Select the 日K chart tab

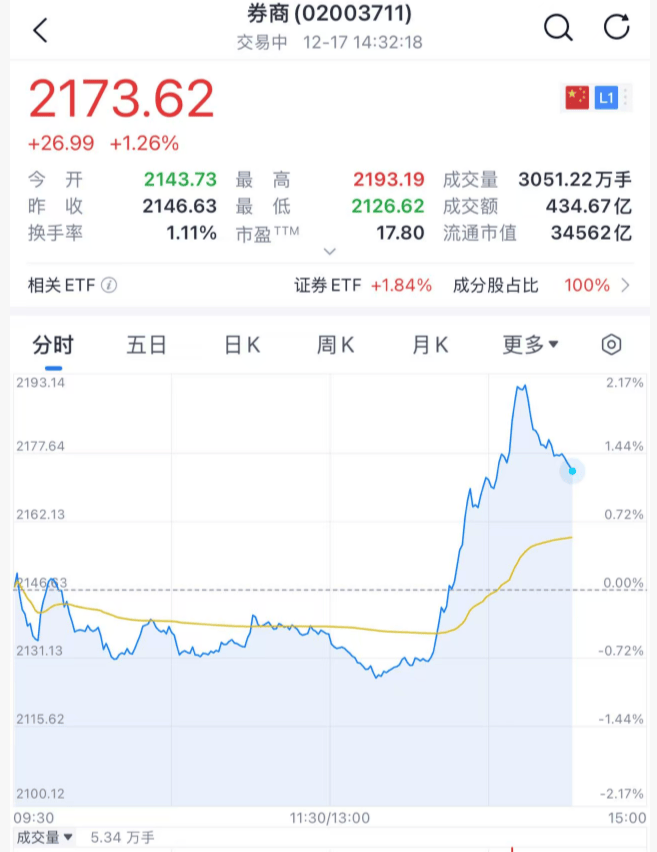click(242, 345)
